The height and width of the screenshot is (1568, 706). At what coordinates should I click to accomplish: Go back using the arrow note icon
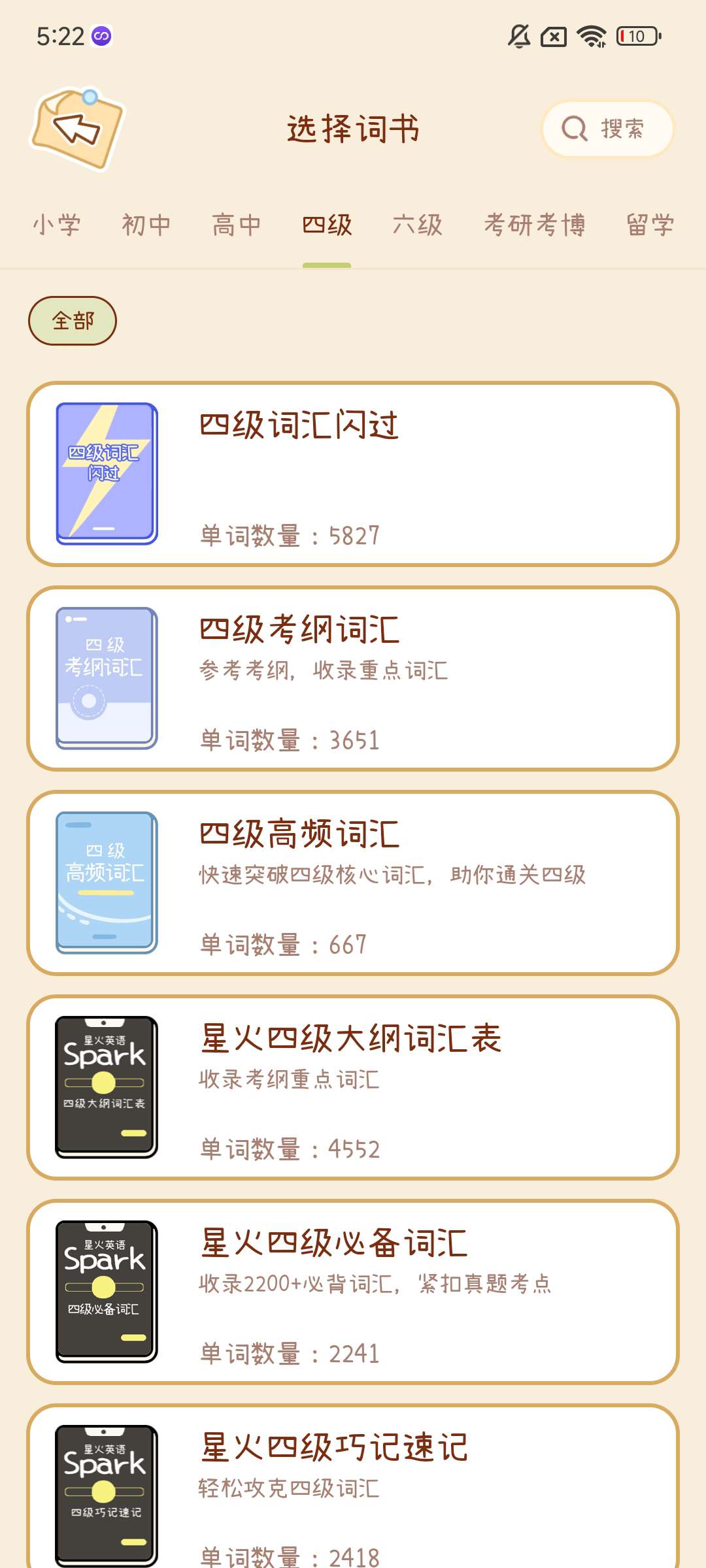click(x=77, y=128)
